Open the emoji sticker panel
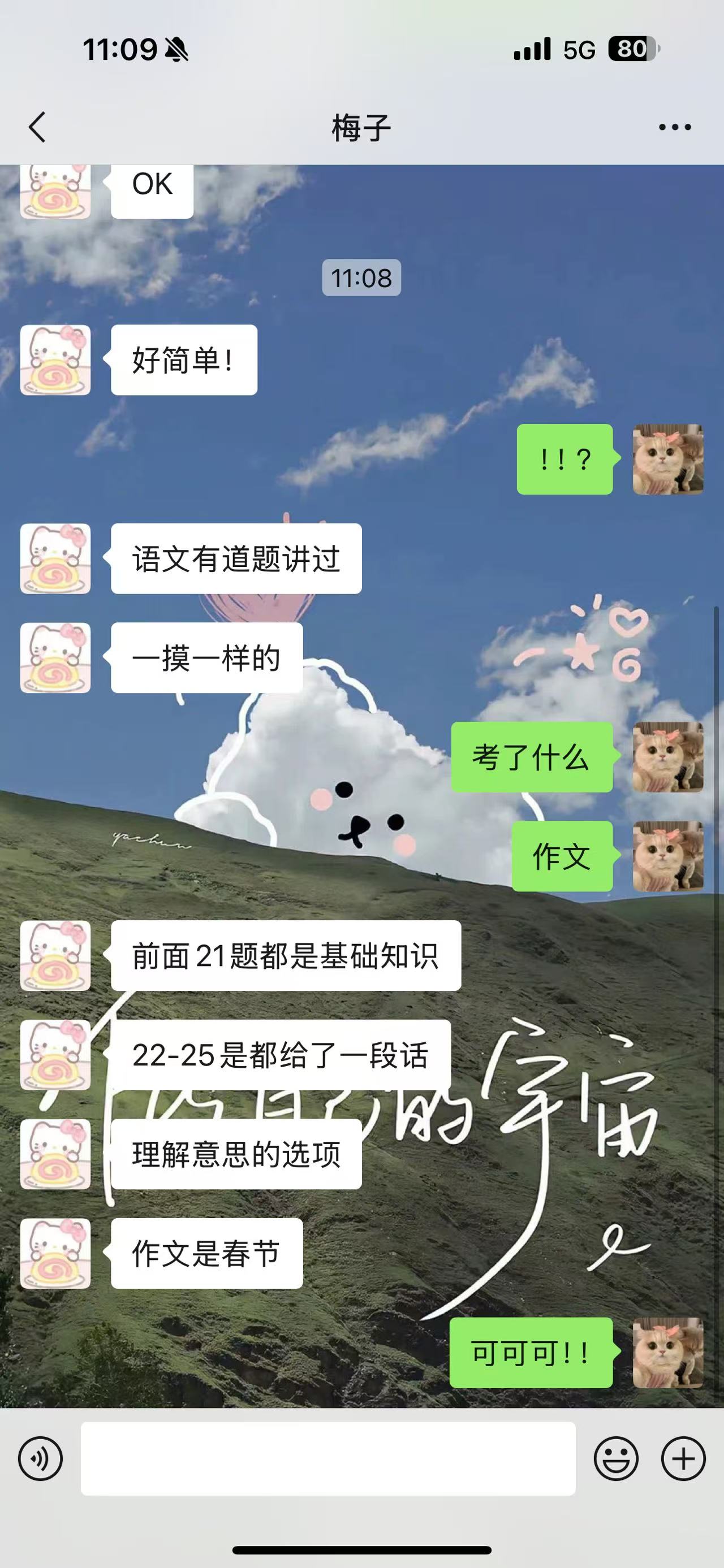 tap(615, 1458)
